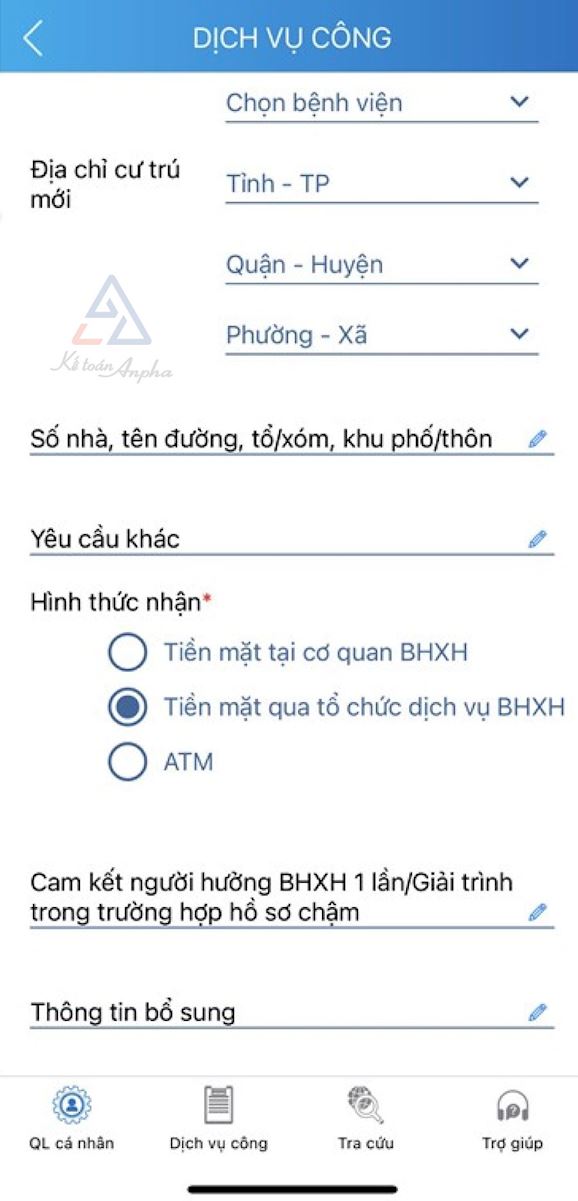Go back using the header arrow
578x1201 pixels.
click(34, 38)
